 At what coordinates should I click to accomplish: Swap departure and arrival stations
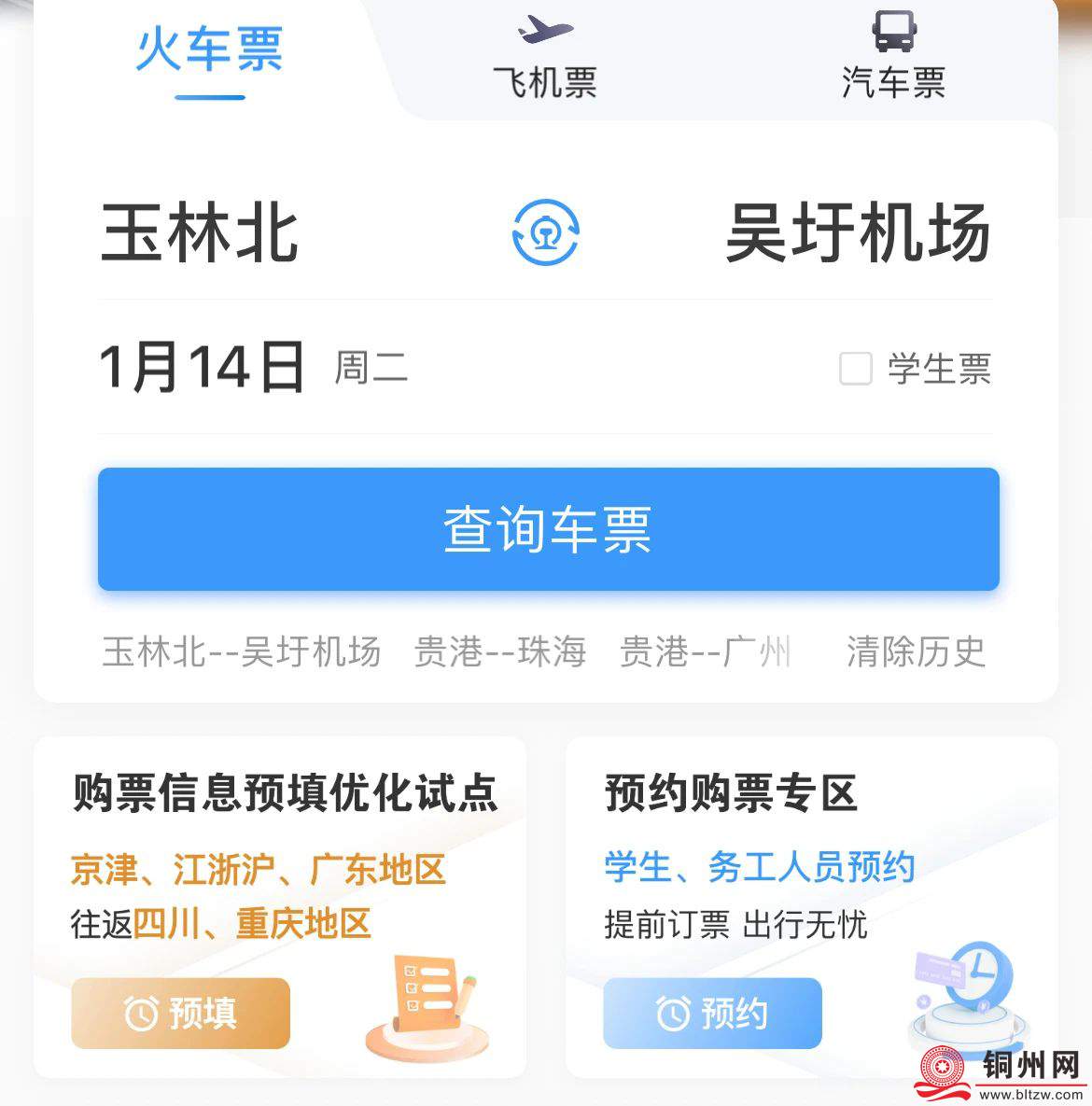tap(546, 231)
